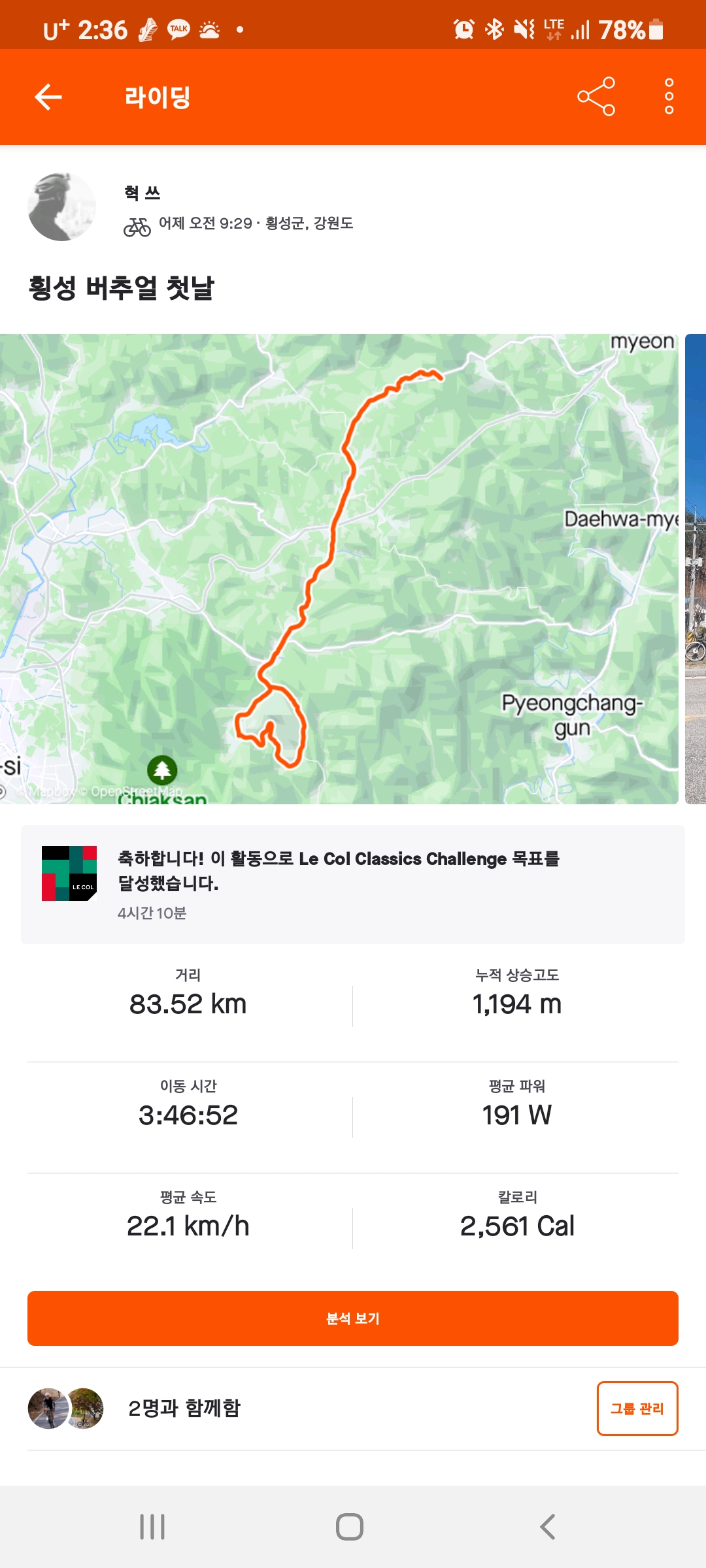Share this ride activity
Viewport: 706px width, 1568px height.
(596, 97)
